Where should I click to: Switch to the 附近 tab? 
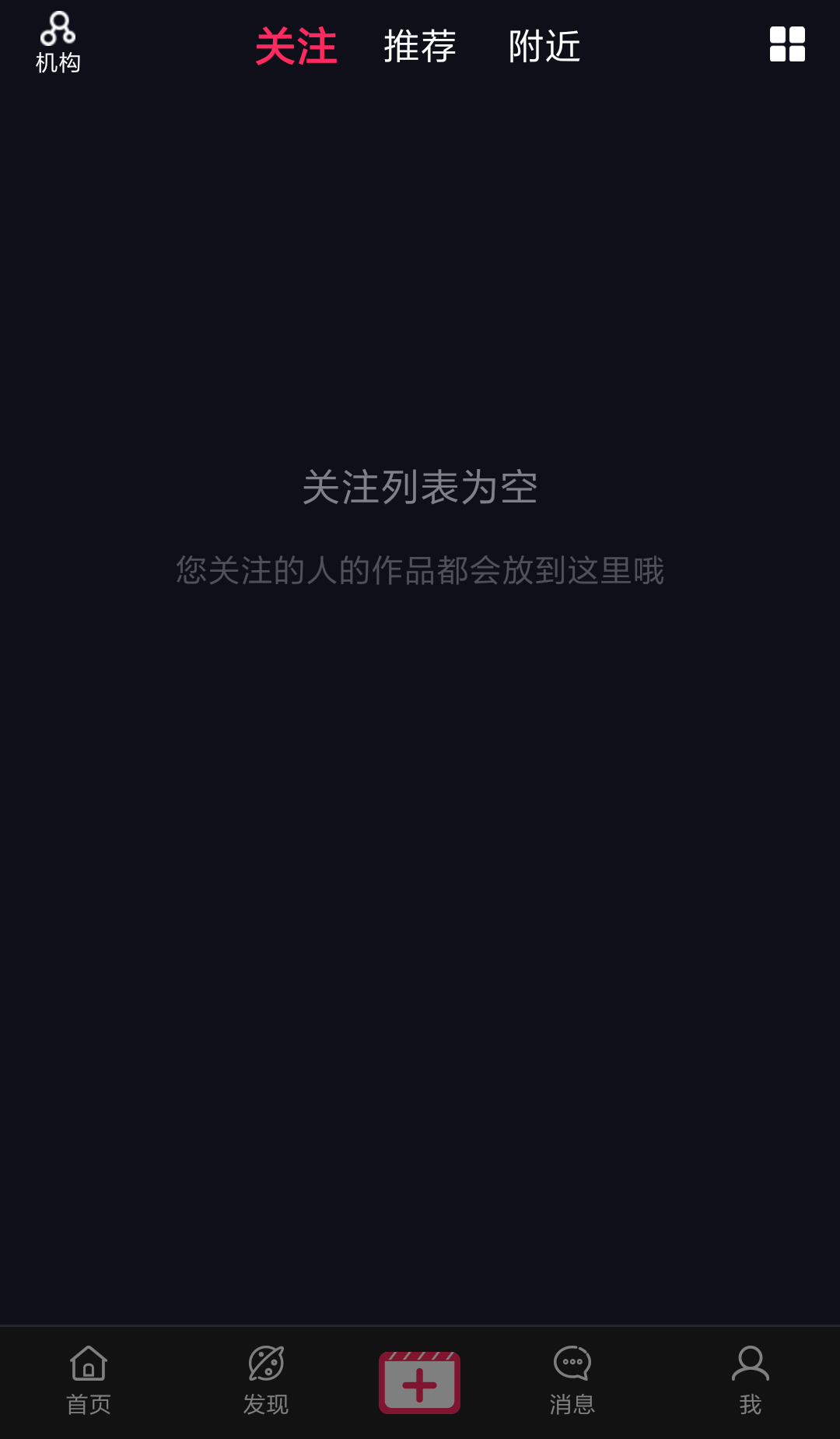pos(544,47)
